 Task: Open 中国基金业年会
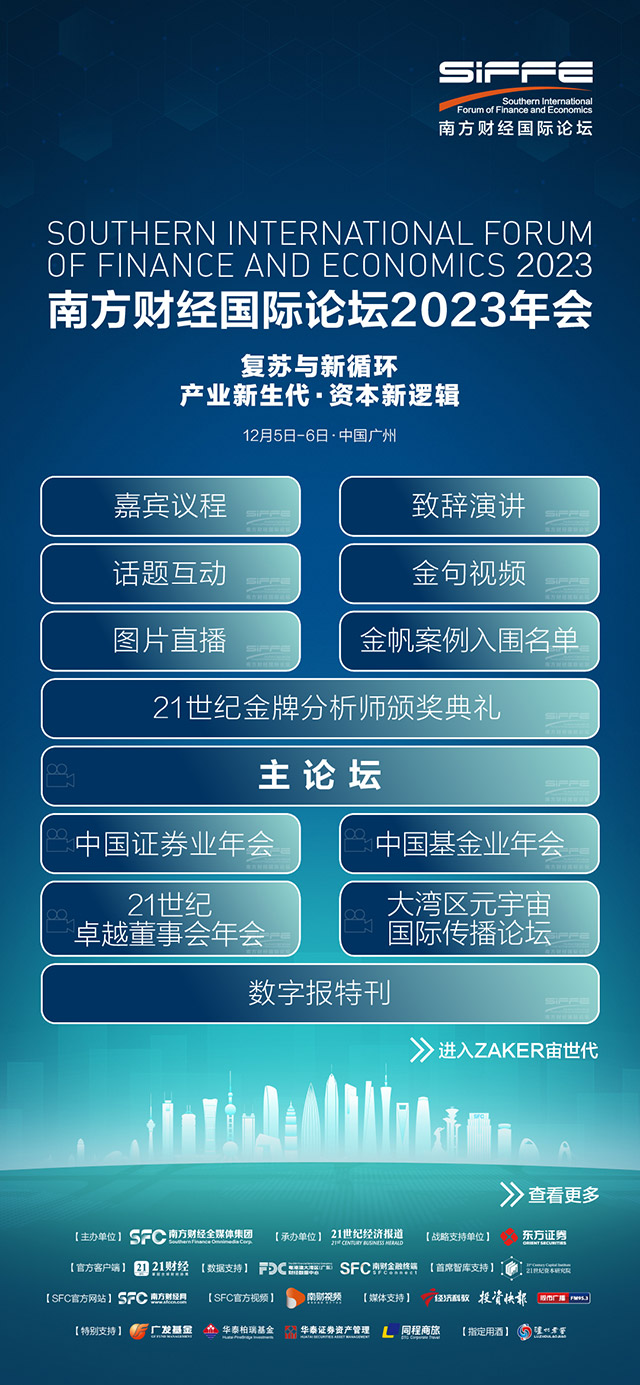pyautogui.click(x=469, y=843)
